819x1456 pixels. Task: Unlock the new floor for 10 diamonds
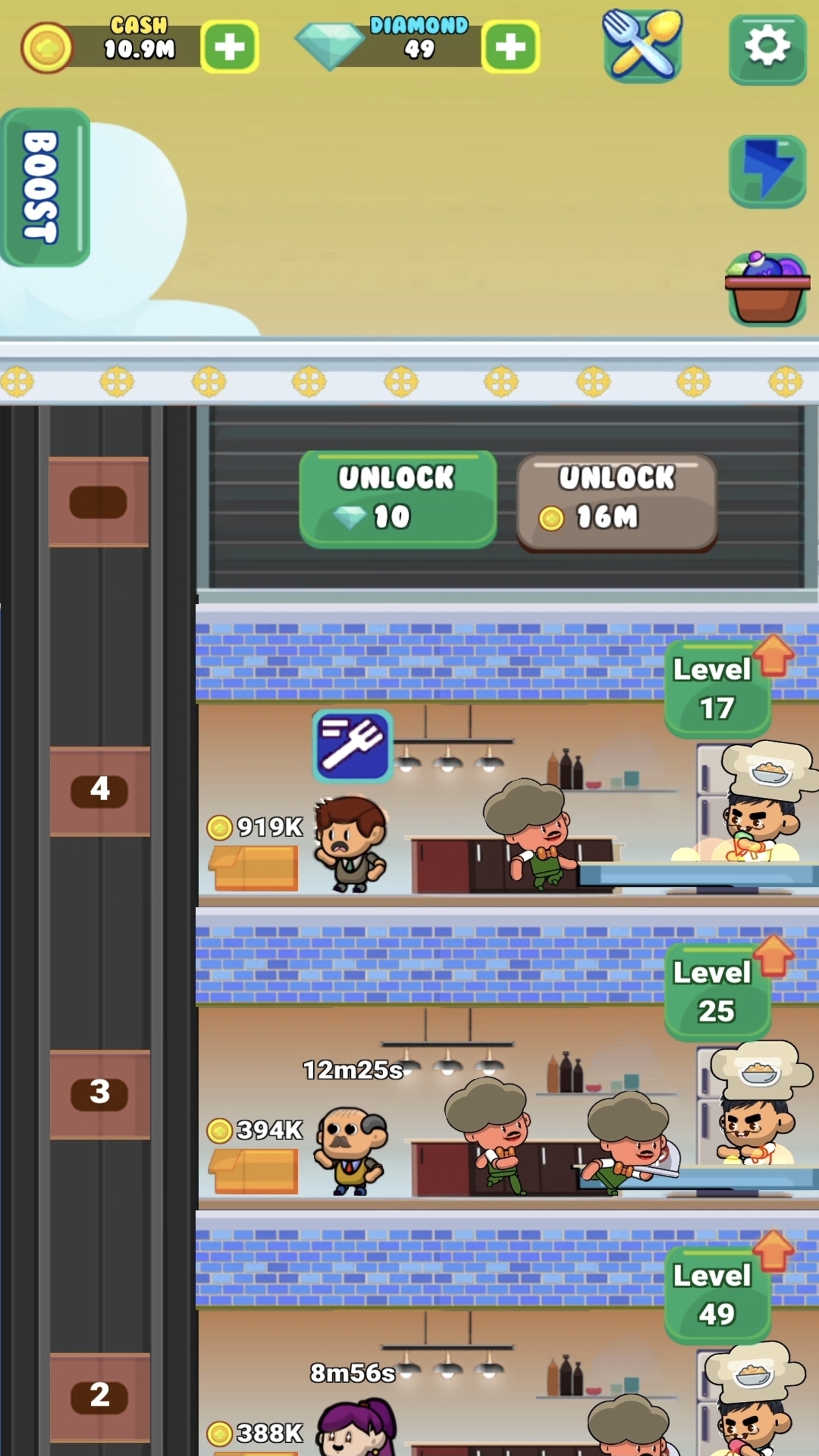coord(398,499)
